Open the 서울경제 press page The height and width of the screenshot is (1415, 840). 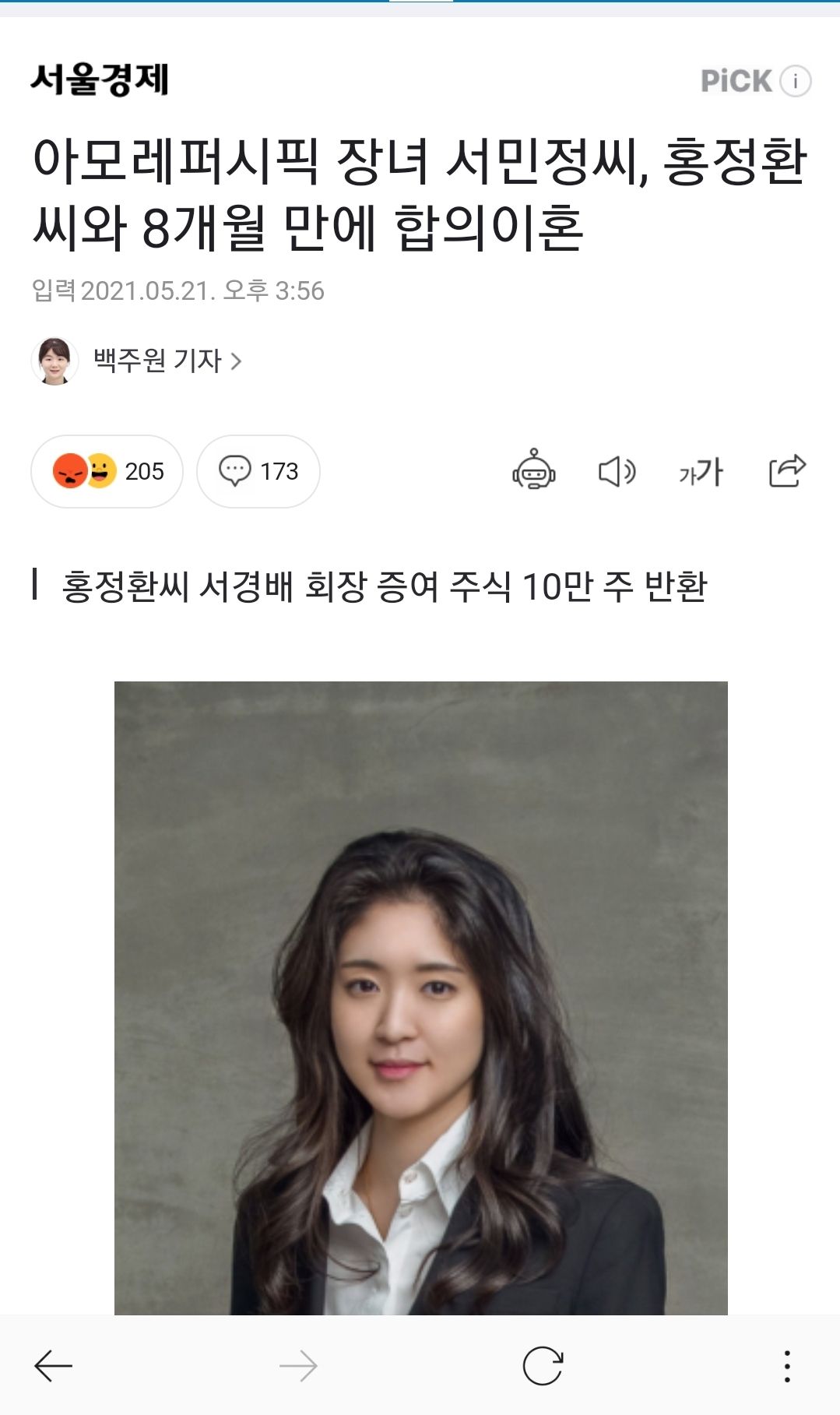point(100,79)
